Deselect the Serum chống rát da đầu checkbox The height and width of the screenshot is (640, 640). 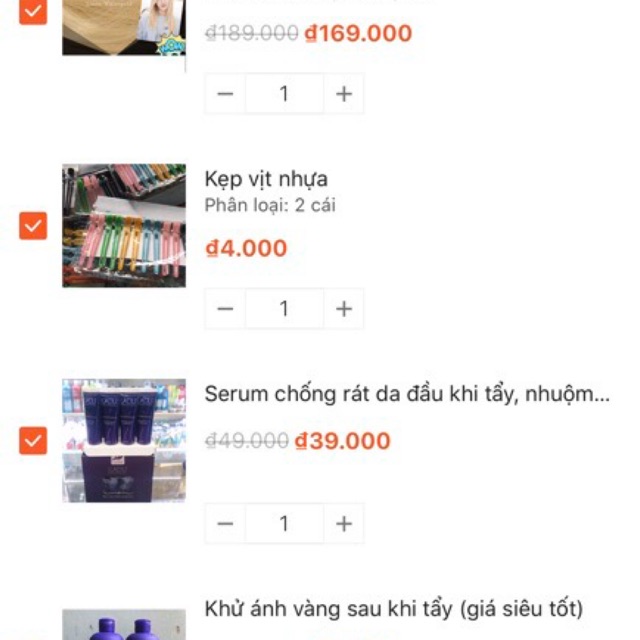tap(33, 440)
